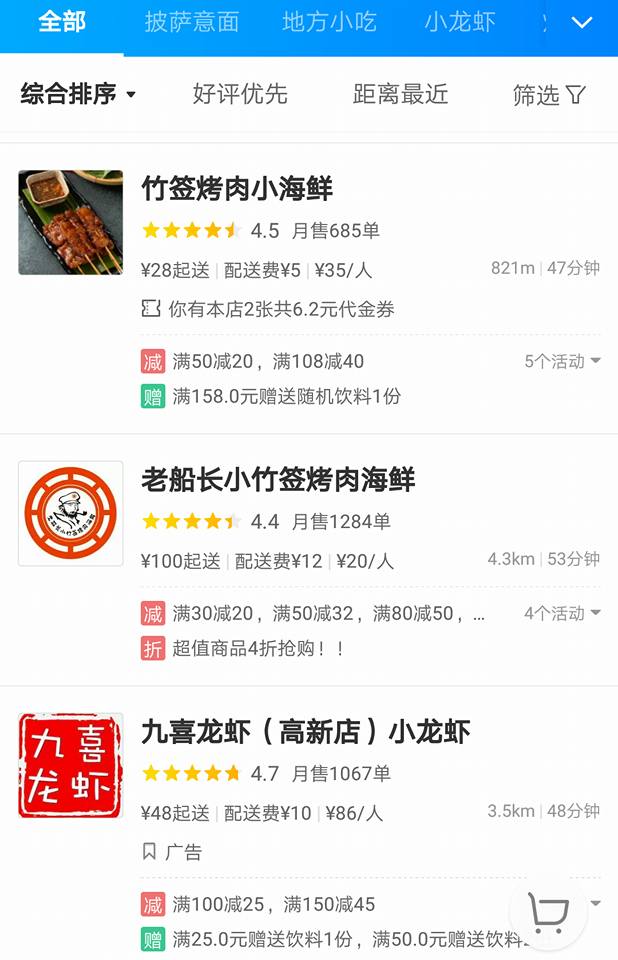Open the 小龙虾 category tab
Image resolution: width=618 pixels, height=960 pixels.
tap(460, 22)
